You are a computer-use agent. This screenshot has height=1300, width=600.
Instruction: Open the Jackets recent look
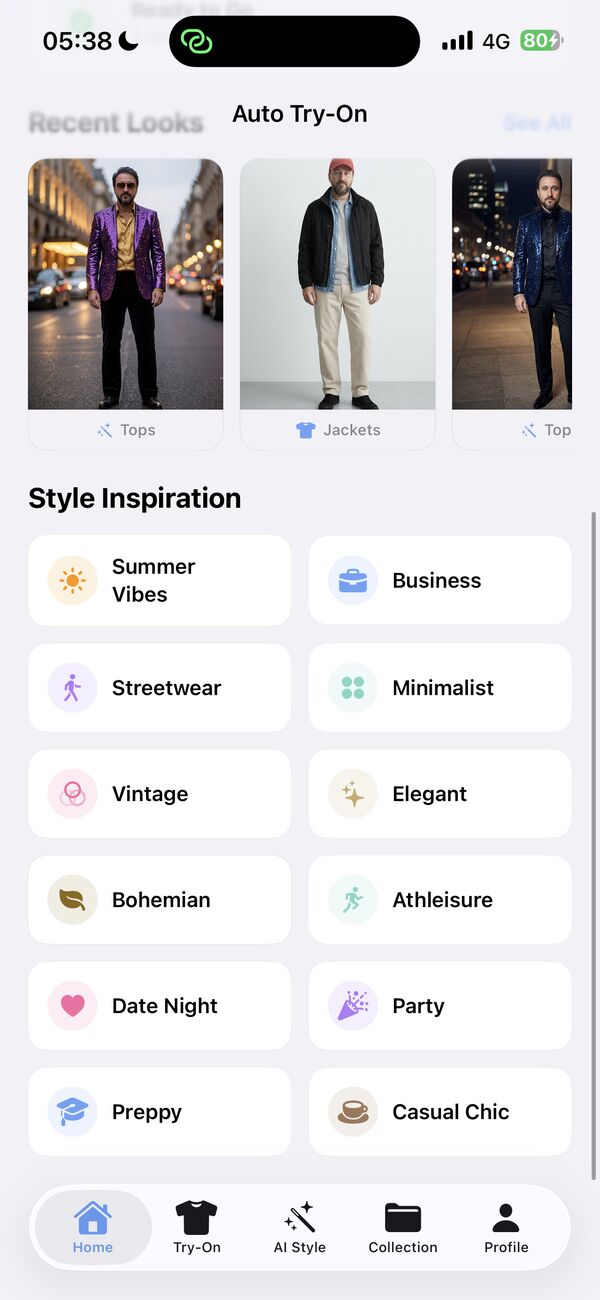(338, 300)
